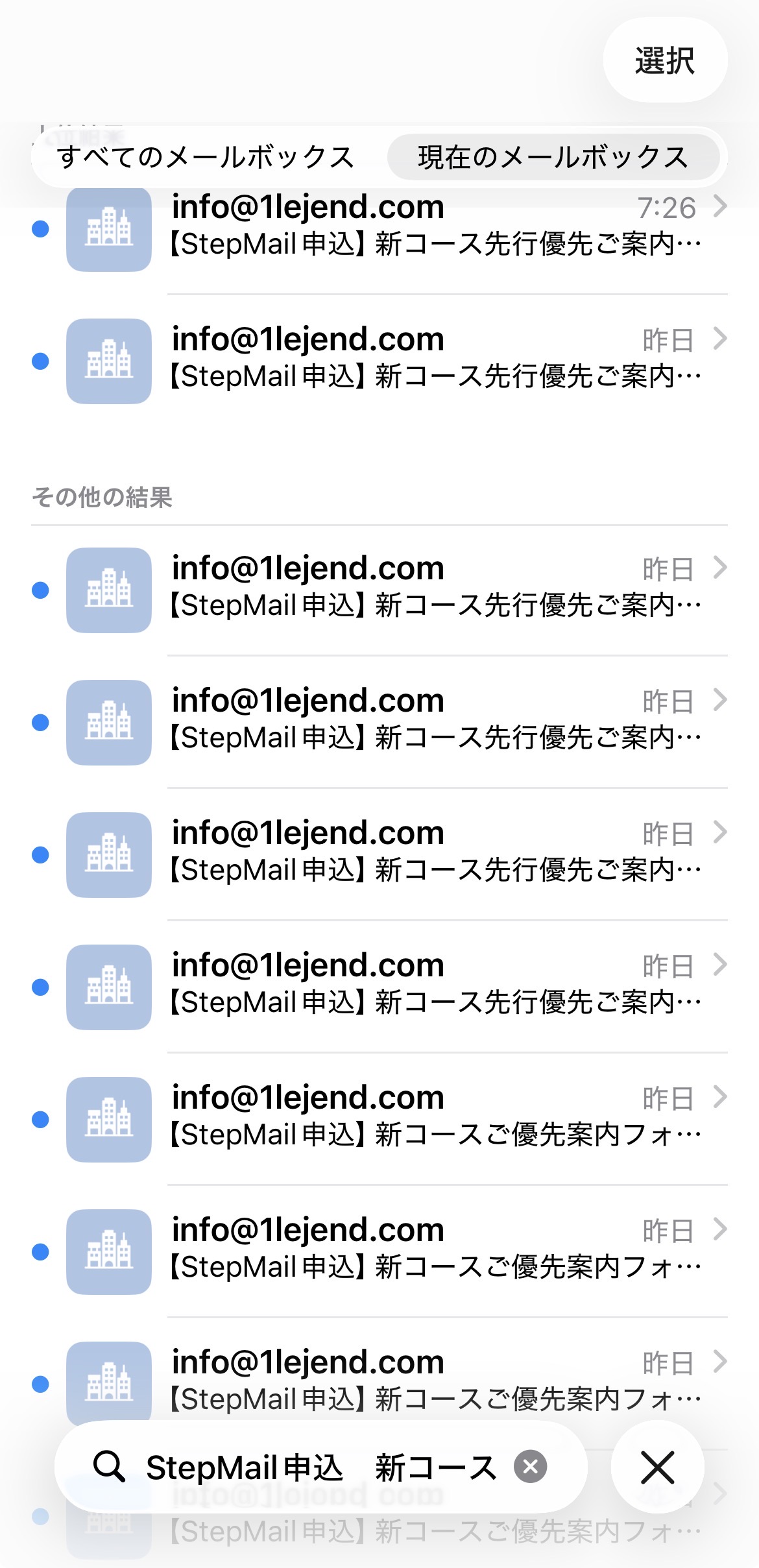Close the mail search
The width and height of the screenshot is (759, 1568).
tap(657, 1467)
